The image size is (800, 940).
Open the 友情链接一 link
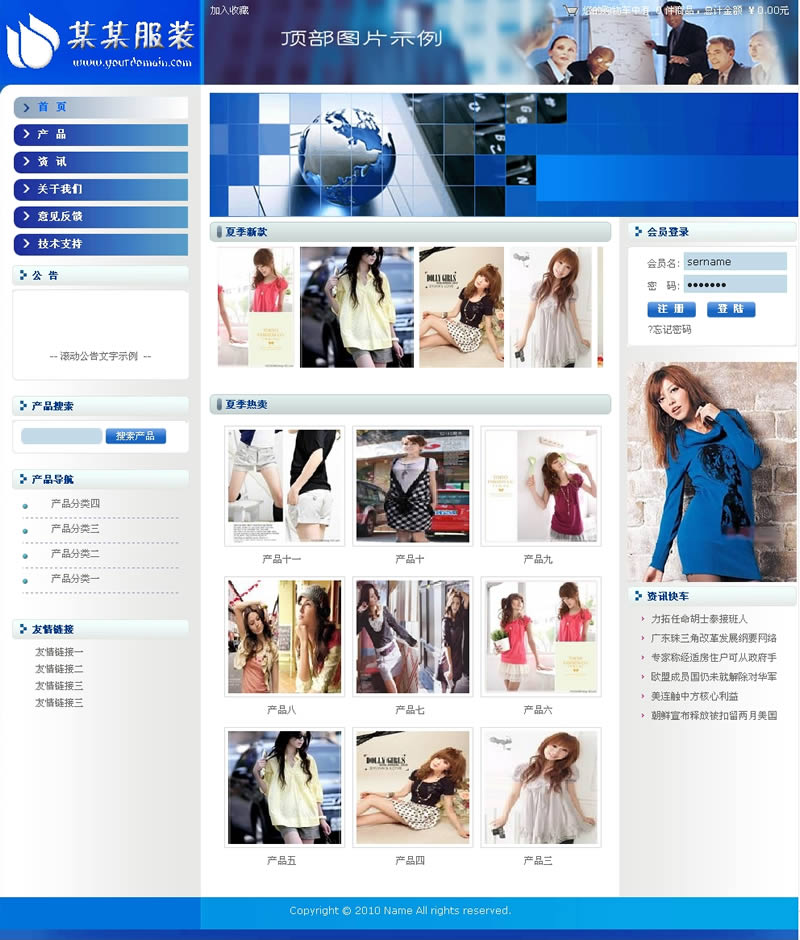(59, 652)
